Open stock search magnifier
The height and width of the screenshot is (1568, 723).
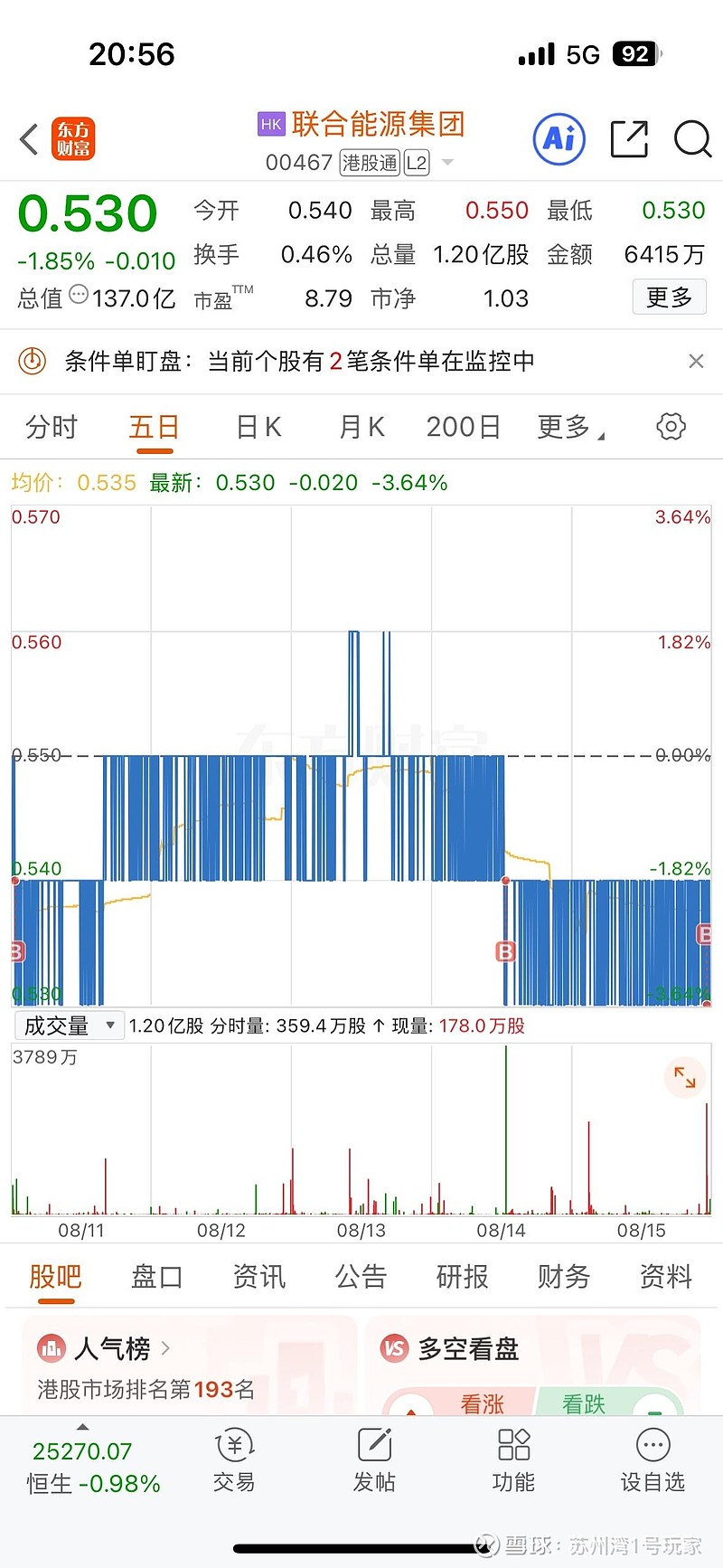[692, 139]
